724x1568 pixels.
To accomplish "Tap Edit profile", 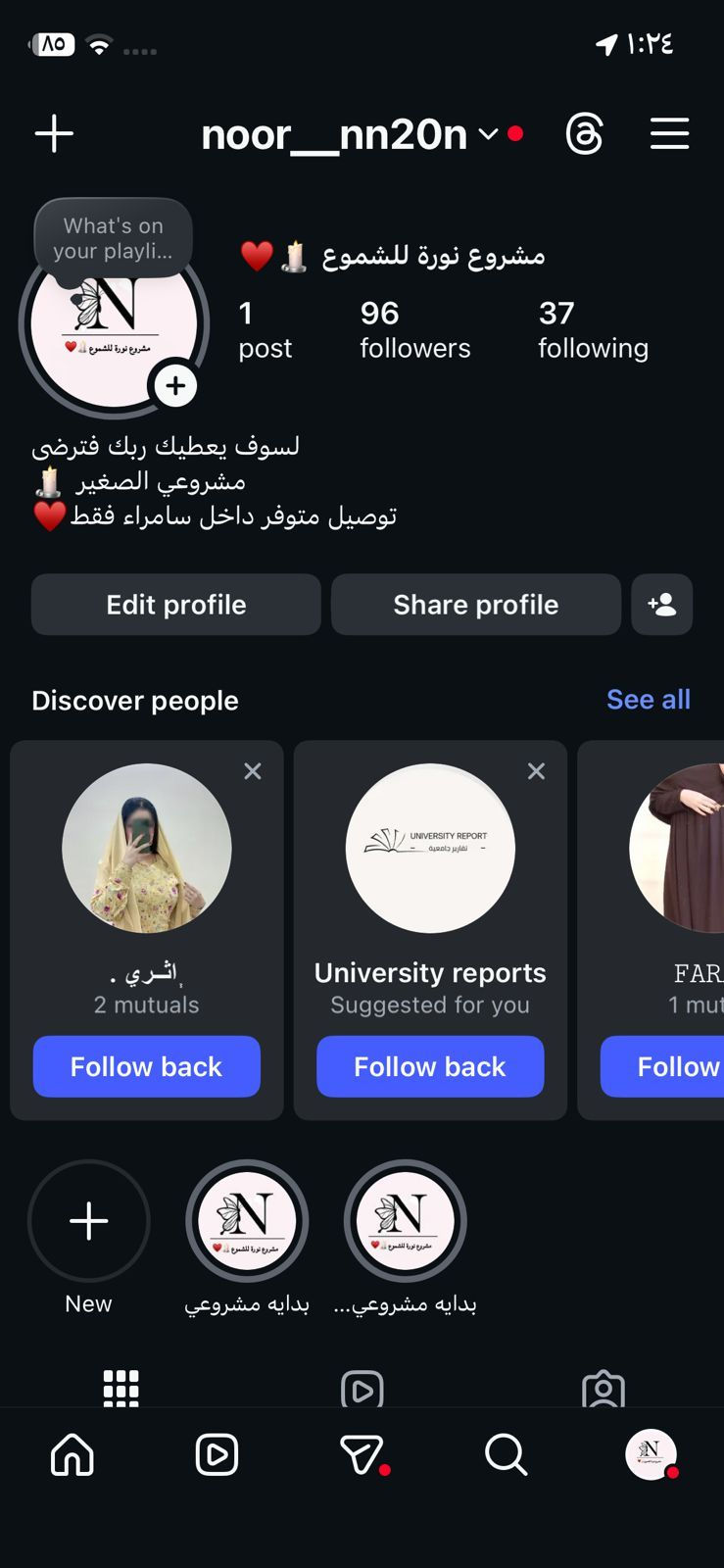I will click(176, 605).
